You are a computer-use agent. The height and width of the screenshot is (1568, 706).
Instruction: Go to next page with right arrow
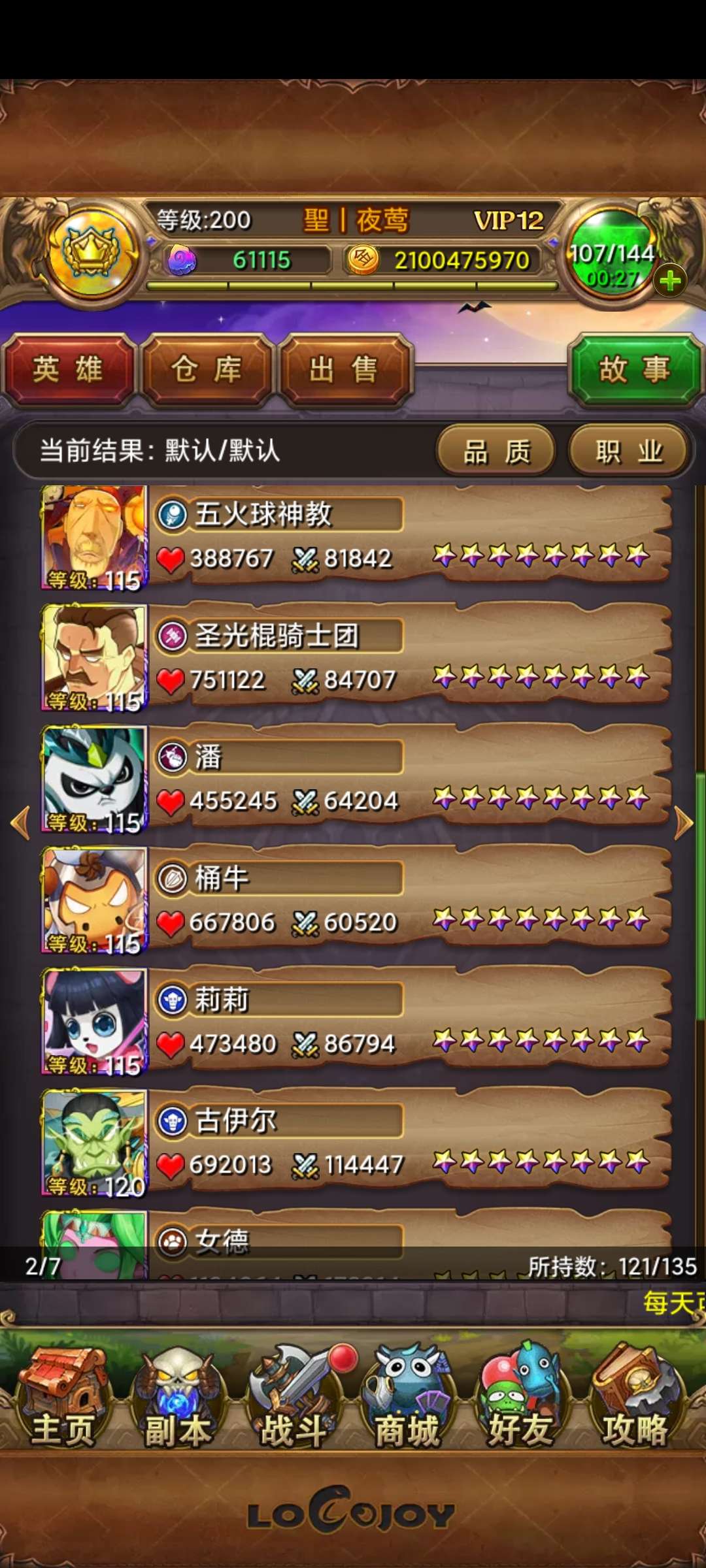(683, 823)
